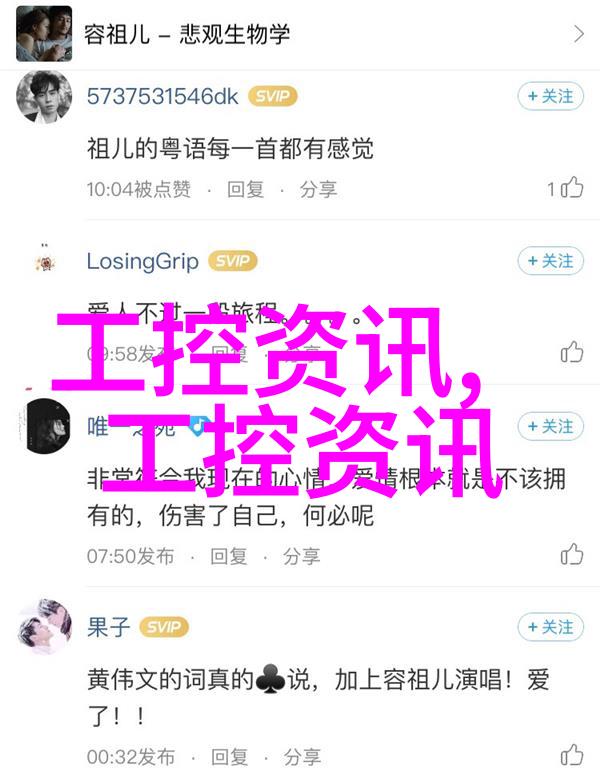Reply to the 07:50 comment
The image size is (600, 778).
(228, 556)
